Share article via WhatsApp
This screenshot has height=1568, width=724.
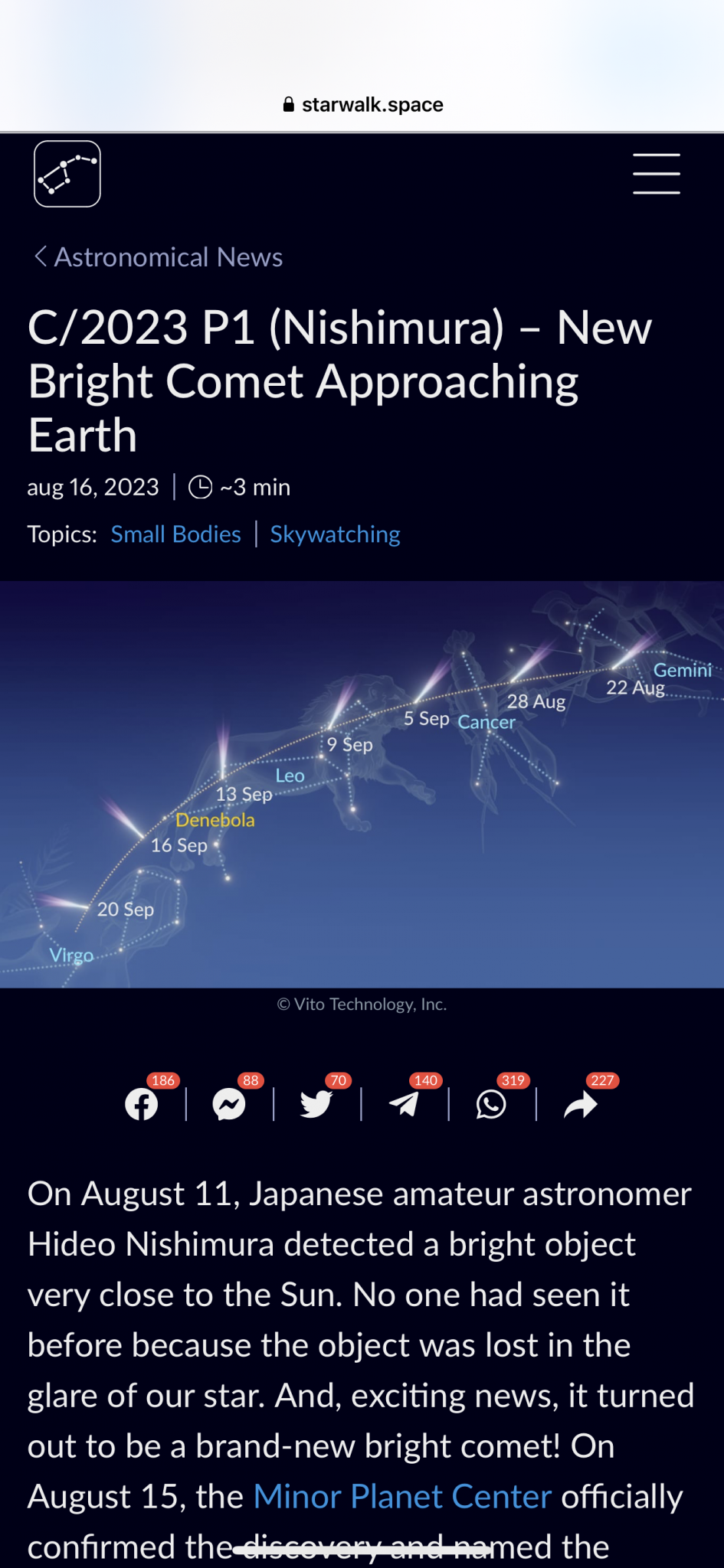tap(491, 1103)
